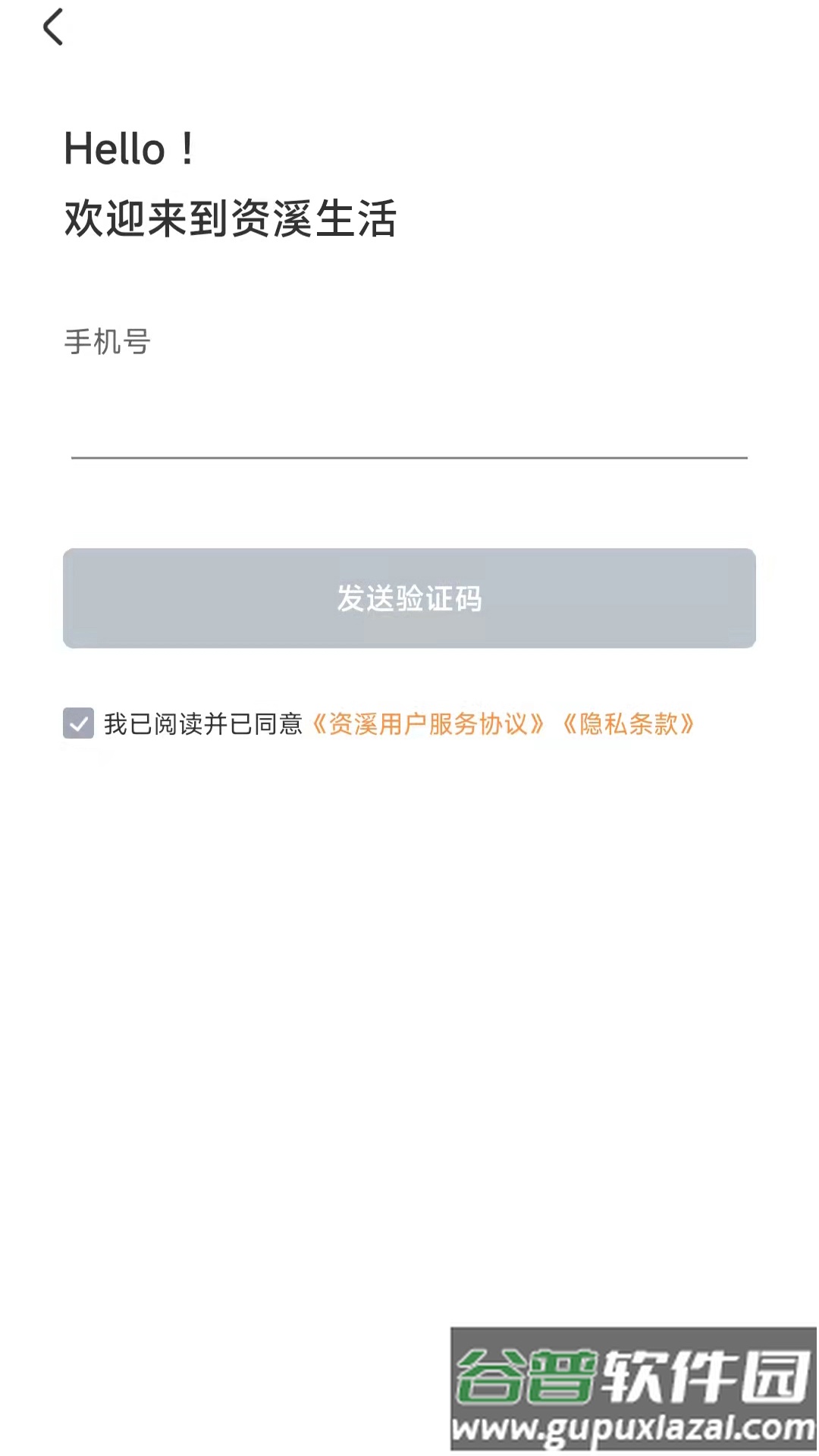Click the underlined phone input line

click(409, 455)
